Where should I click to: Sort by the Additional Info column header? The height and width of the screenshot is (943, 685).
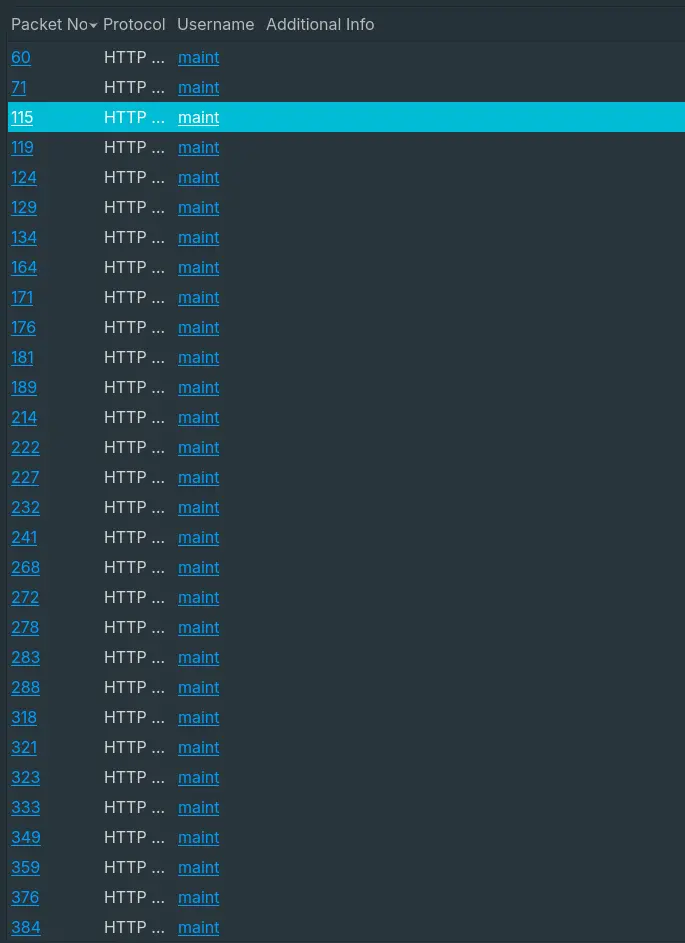pos(320,24)
